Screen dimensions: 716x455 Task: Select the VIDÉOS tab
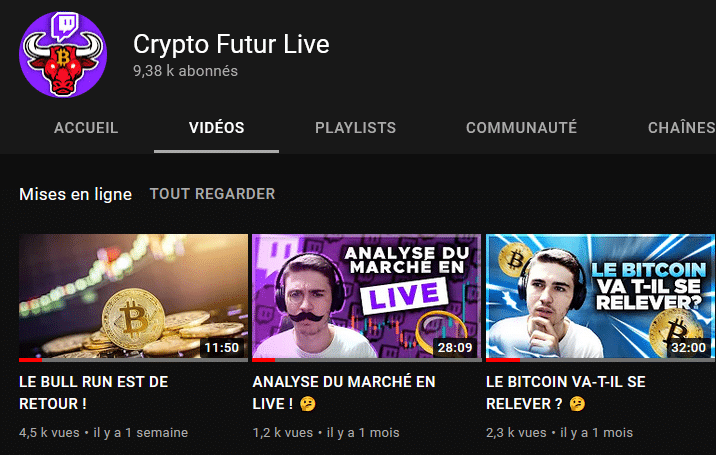click(x=216, y=128)
